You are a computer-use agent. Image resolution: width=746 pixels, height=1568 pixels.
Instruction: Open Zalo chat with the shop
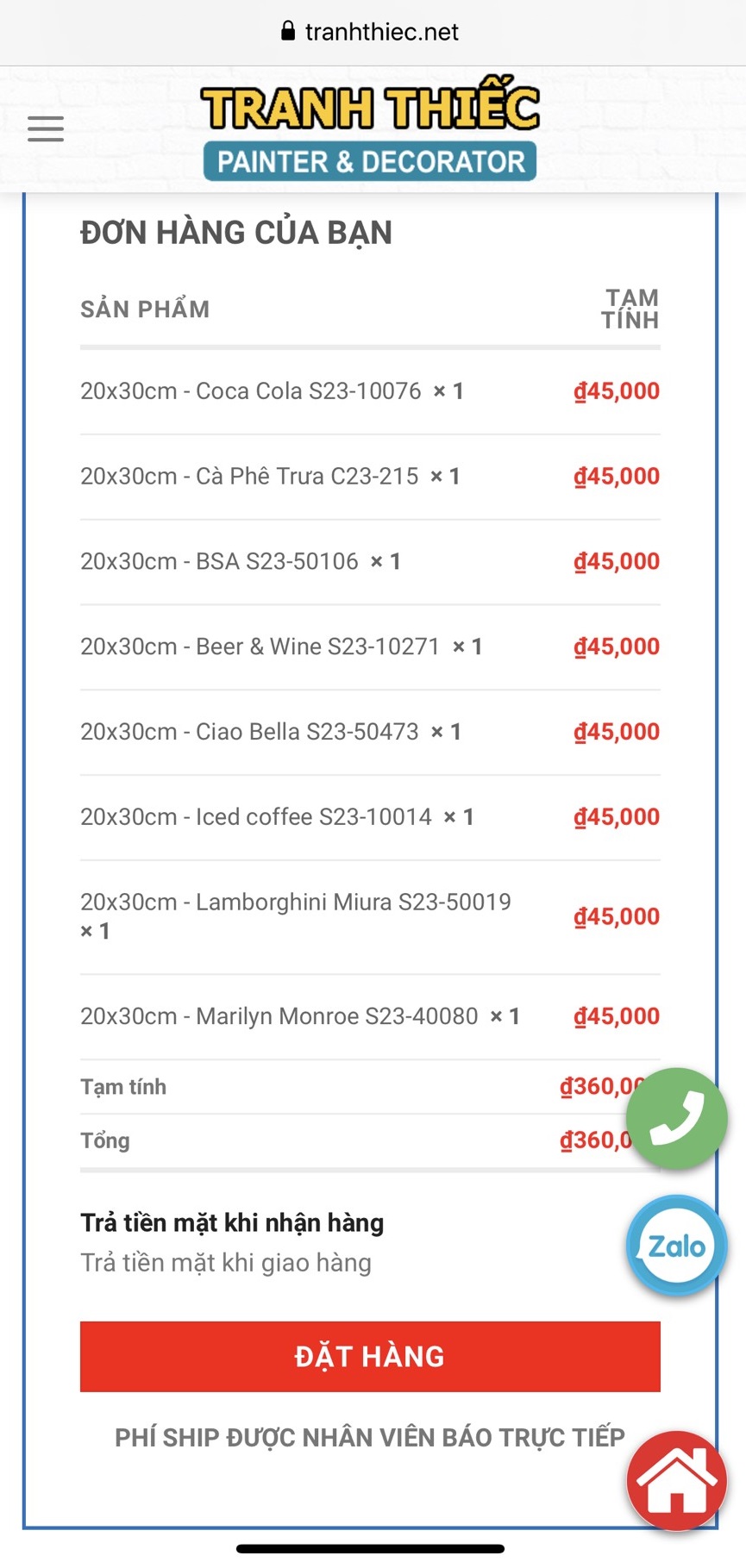[x=677, y=1245]
